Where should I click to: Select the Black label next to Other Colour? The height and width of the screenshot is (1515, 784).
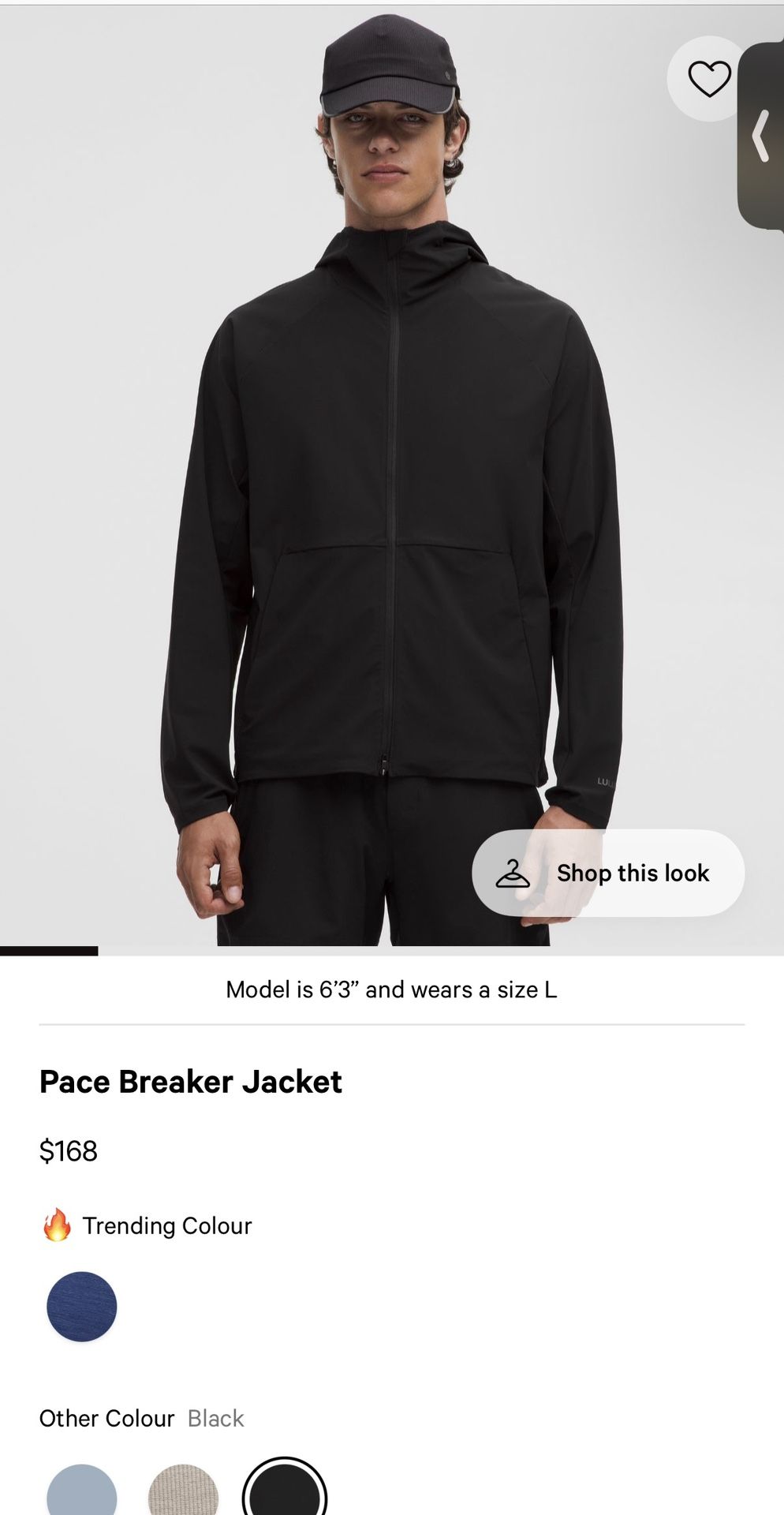(x=215, y=1419)
